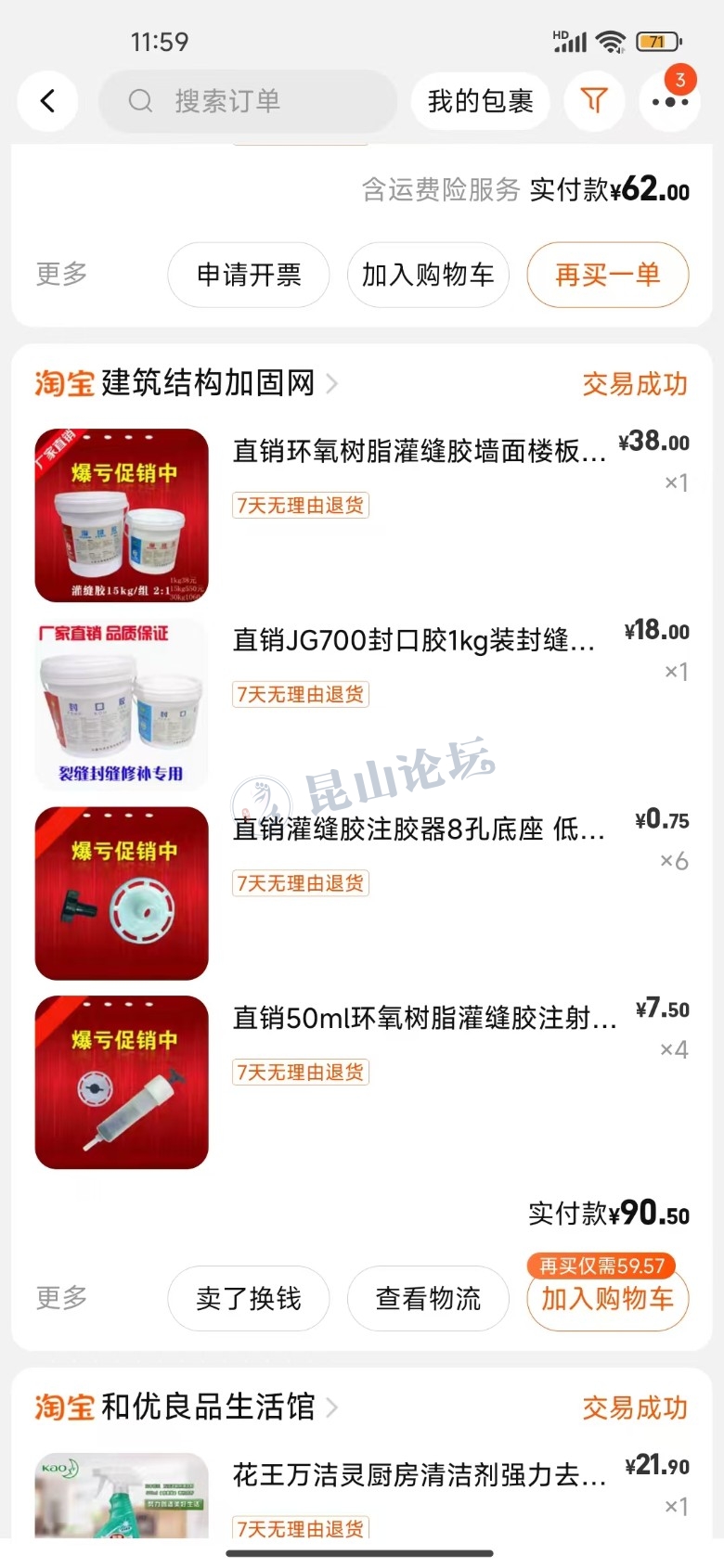Screen dimensions: 724x1568
Task: Open the 直销JG700封口胶 item
Action: (413, 640)
